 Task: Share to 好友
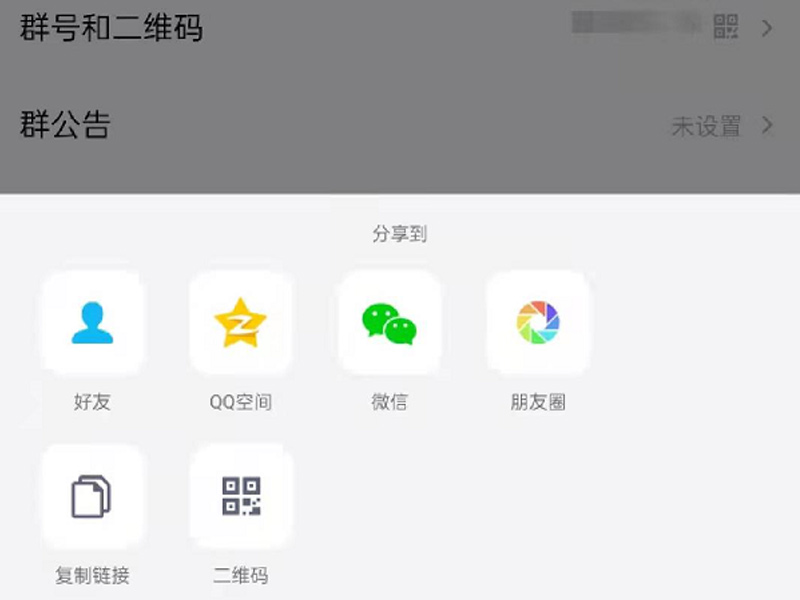92,324
